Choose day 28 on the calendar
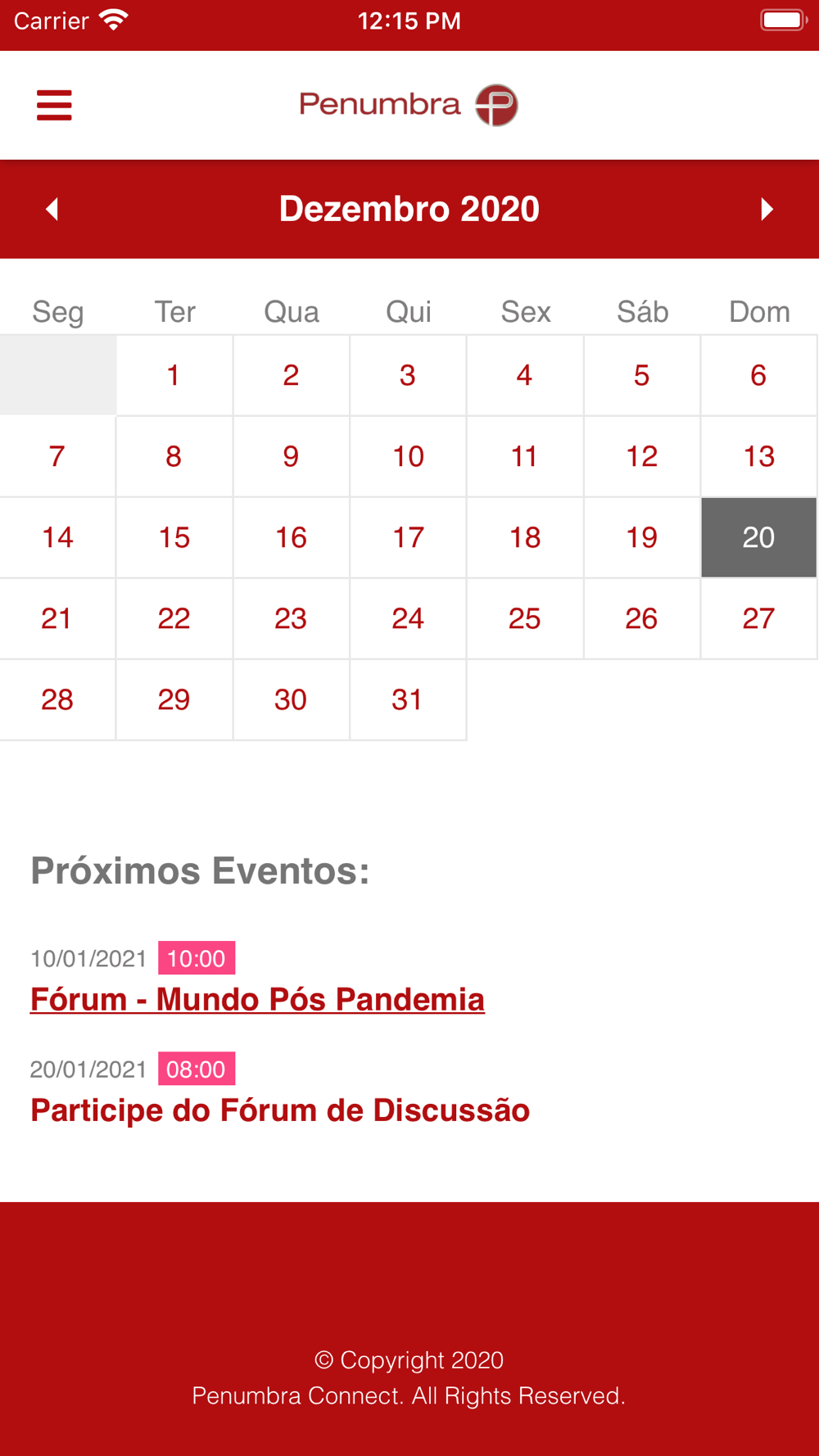The image size is (819, 1456). point(57,699)
